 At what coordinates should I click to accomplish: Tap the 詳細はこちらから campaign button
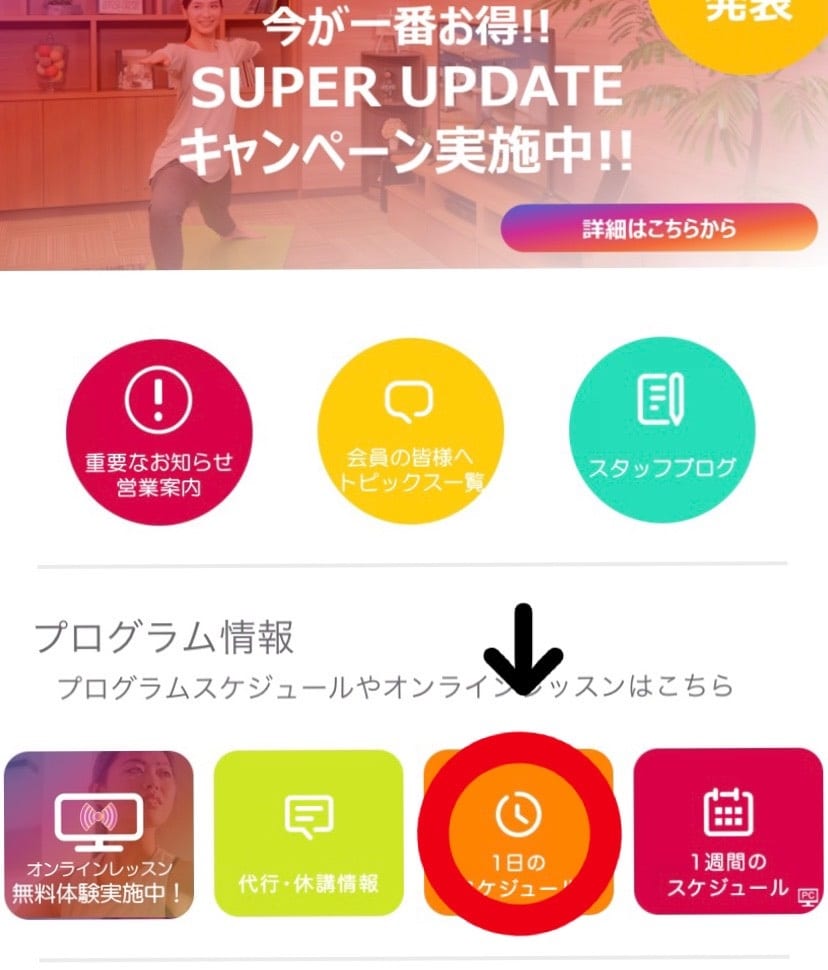point(659,228)
